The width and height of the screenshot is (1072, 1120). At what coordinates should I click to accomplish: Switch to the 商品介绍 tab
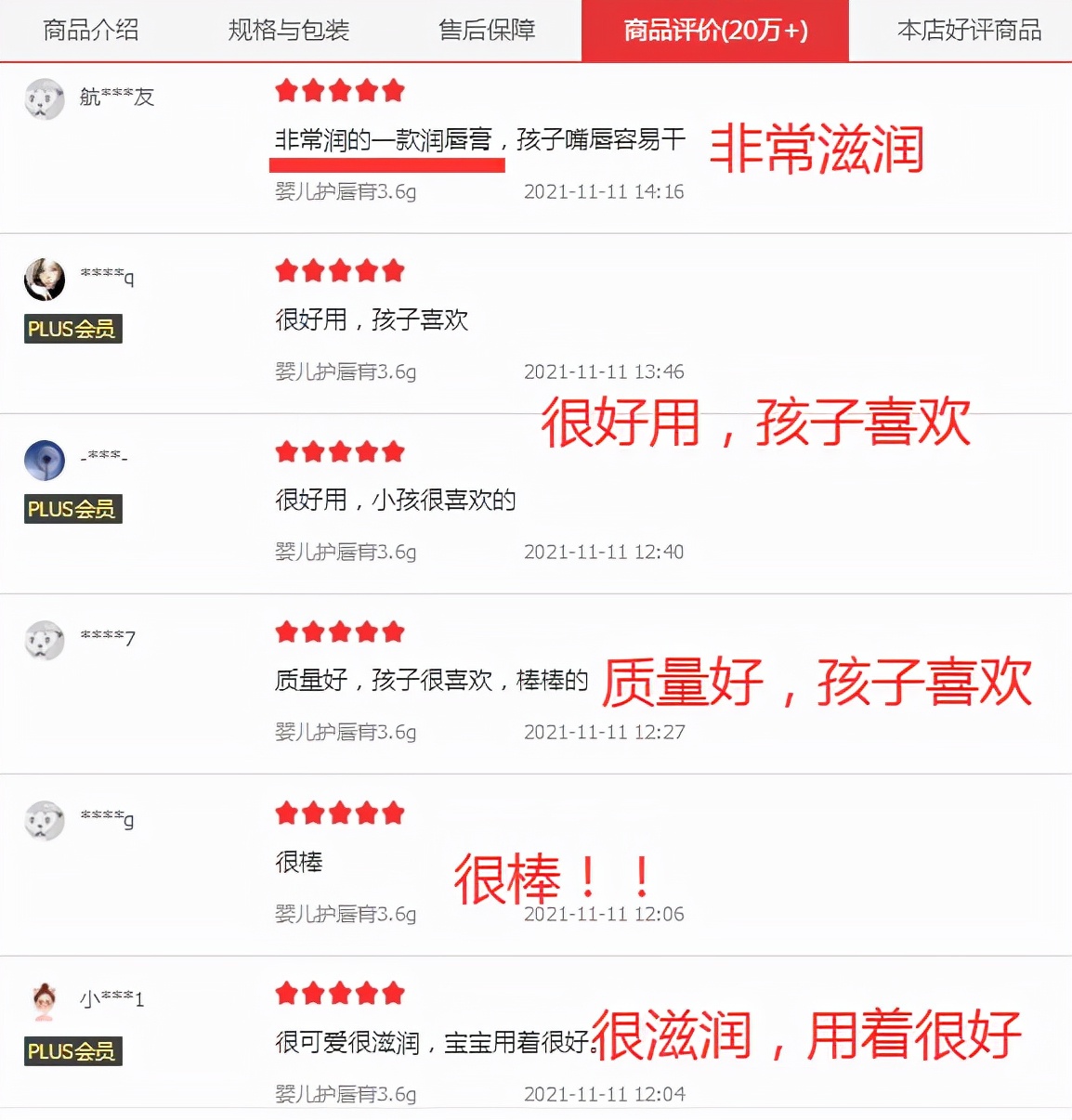88,30
